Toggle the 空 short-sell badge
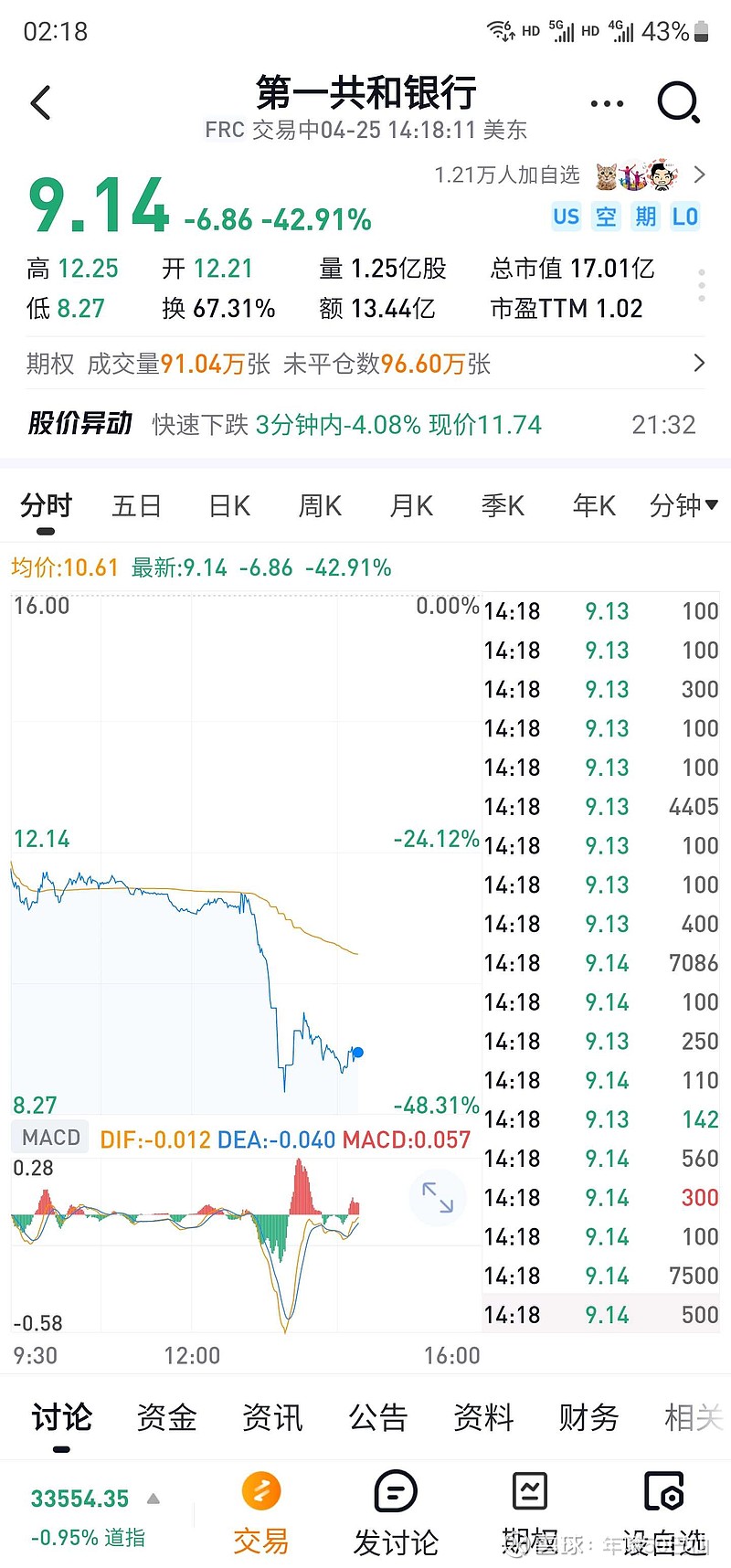 (605, 217)
